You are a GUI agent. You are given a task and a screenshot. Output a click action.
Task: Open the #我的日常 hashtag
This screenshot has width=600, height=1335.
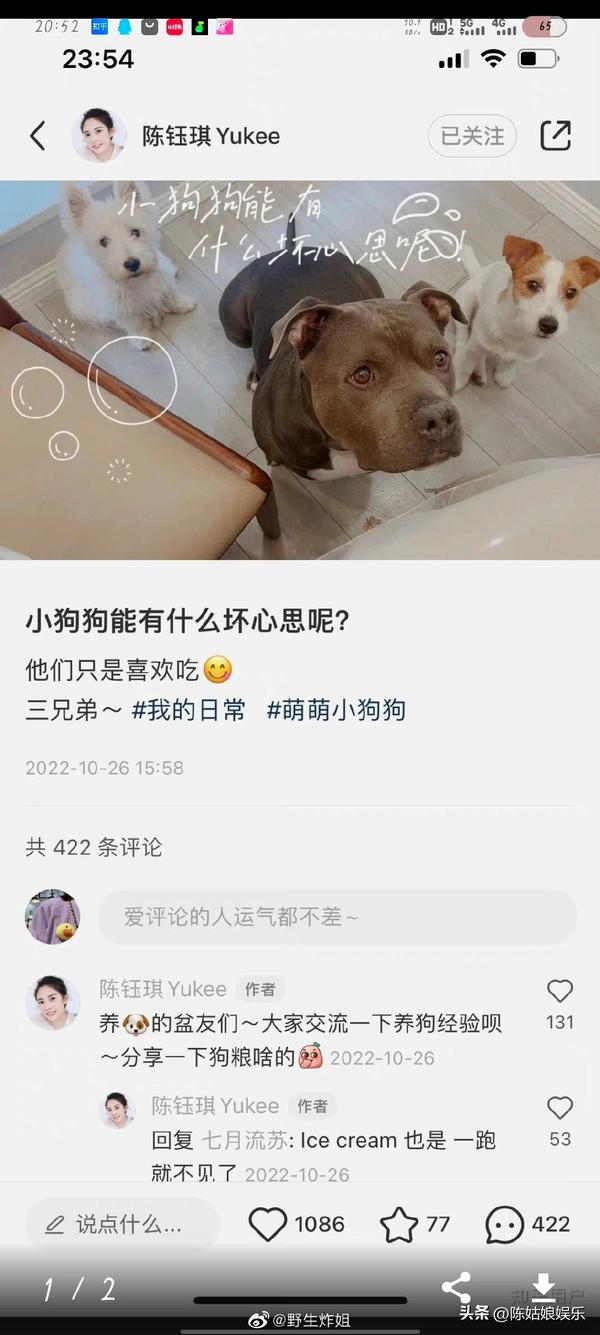[x=188, y=711]
